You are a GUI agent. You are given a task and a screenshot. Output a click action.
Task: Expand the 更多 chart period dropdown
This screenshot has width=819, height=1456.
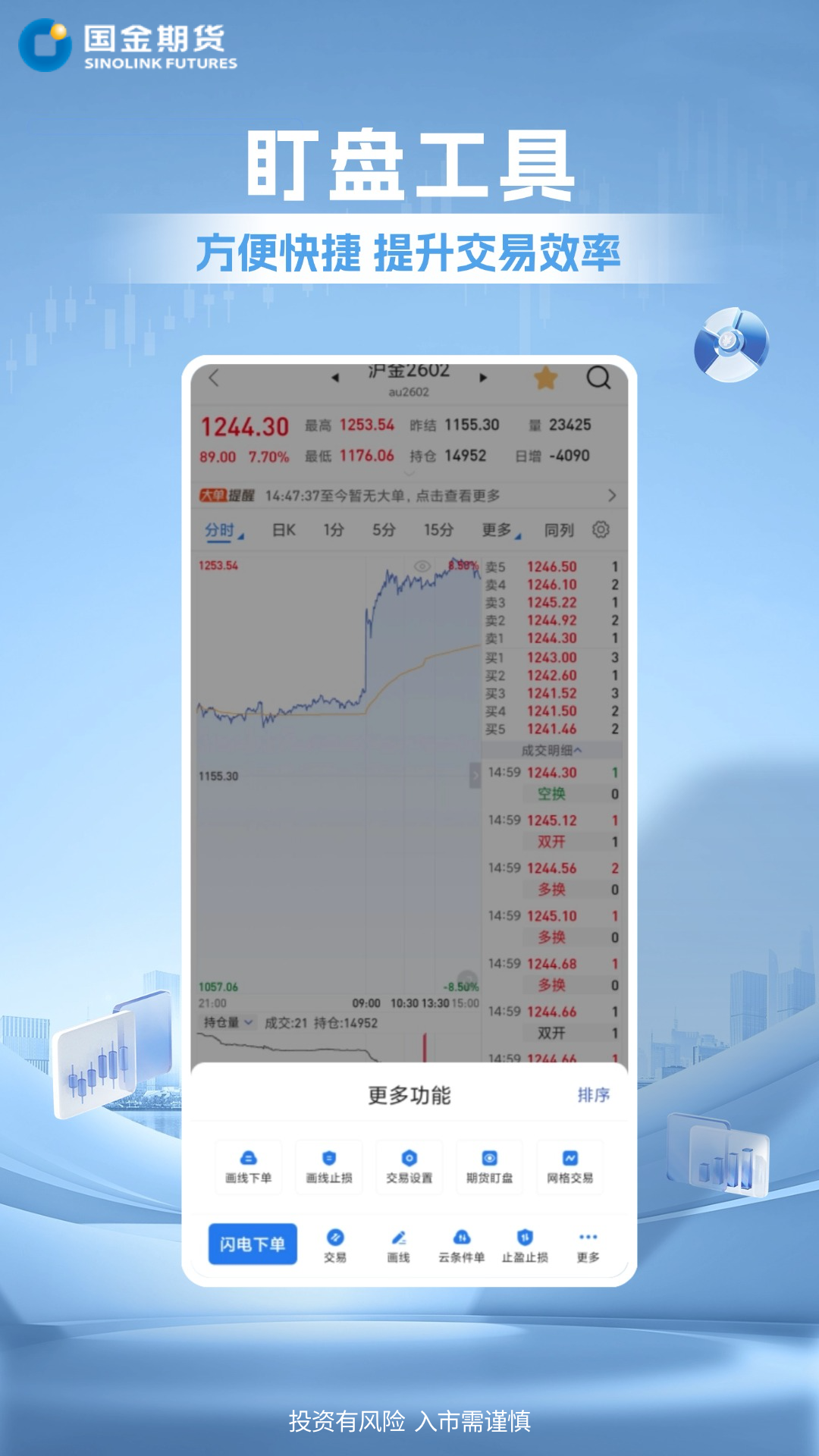pos(497,531)
